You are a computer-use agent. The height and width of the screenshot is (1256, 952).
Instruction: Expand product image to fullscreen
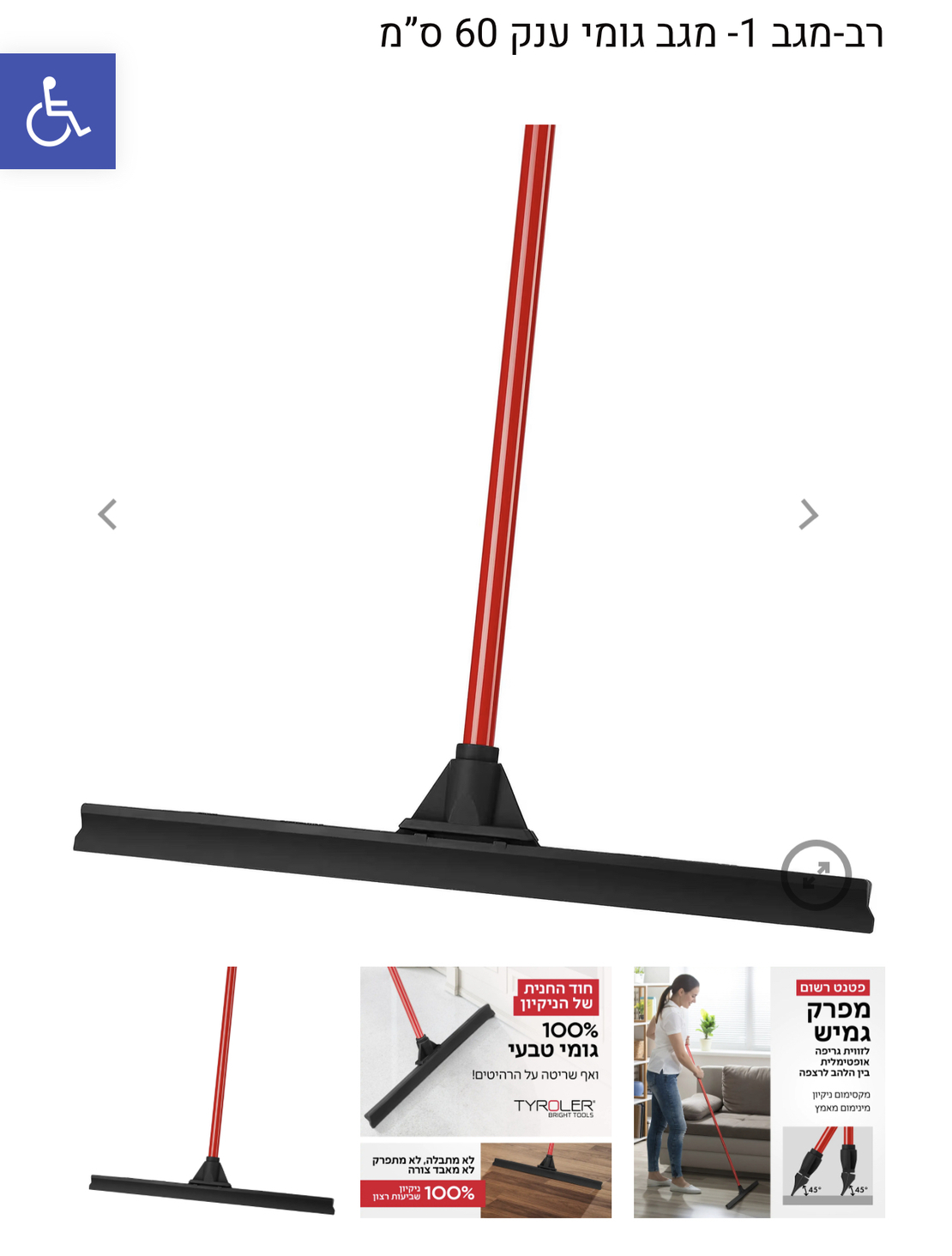816,874
